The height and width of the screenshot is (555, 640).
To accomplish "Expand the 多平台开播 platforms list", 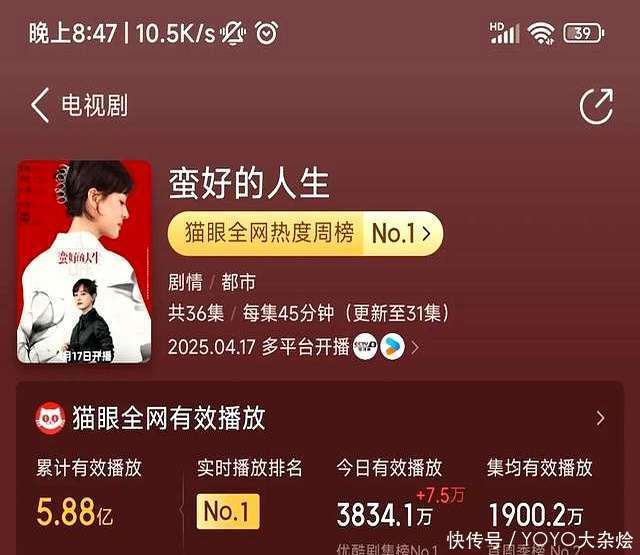I will [x=414, y=347].
